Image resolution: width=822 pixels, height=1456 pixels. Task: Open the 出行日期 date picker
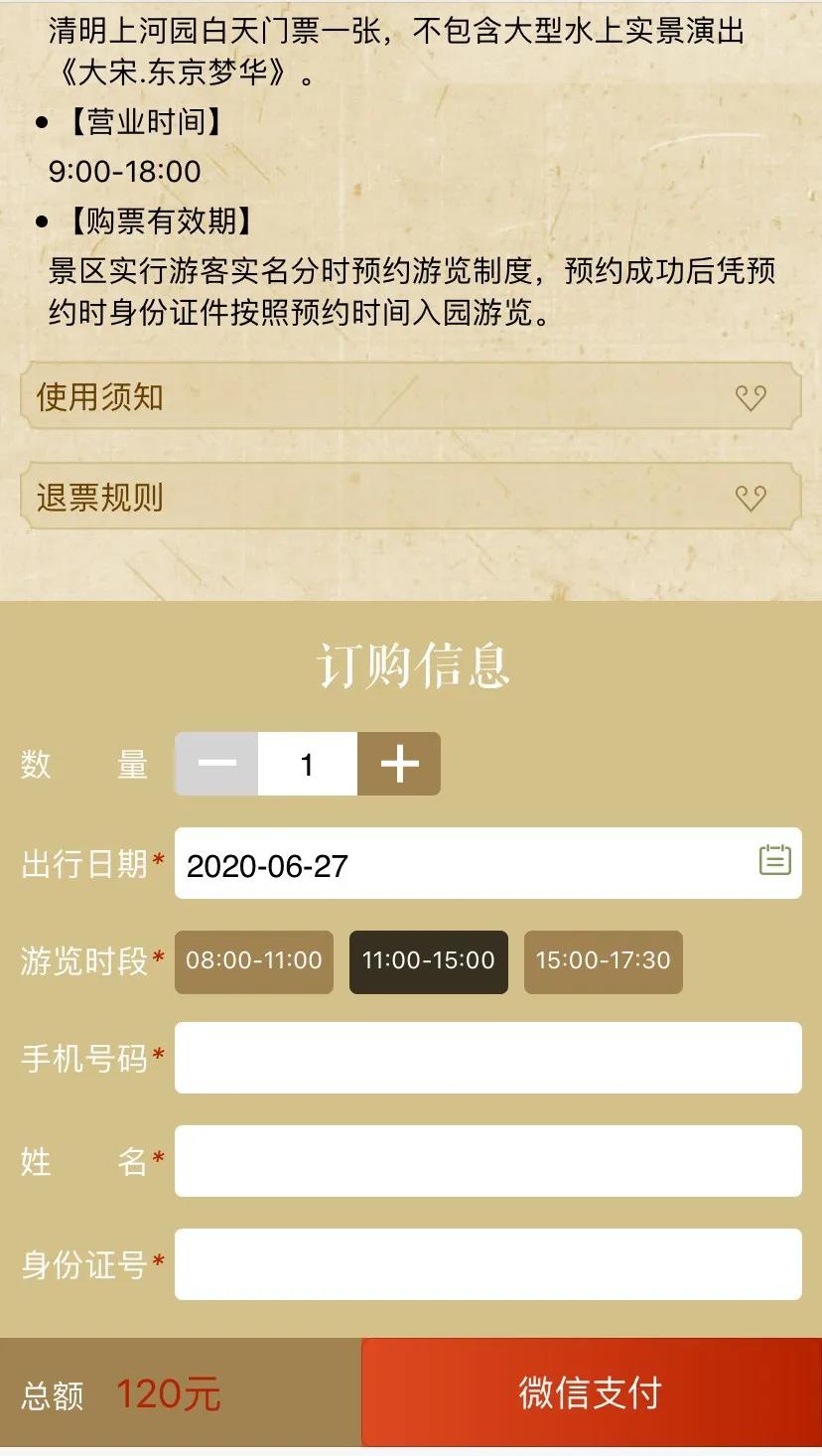coord(487,863)
